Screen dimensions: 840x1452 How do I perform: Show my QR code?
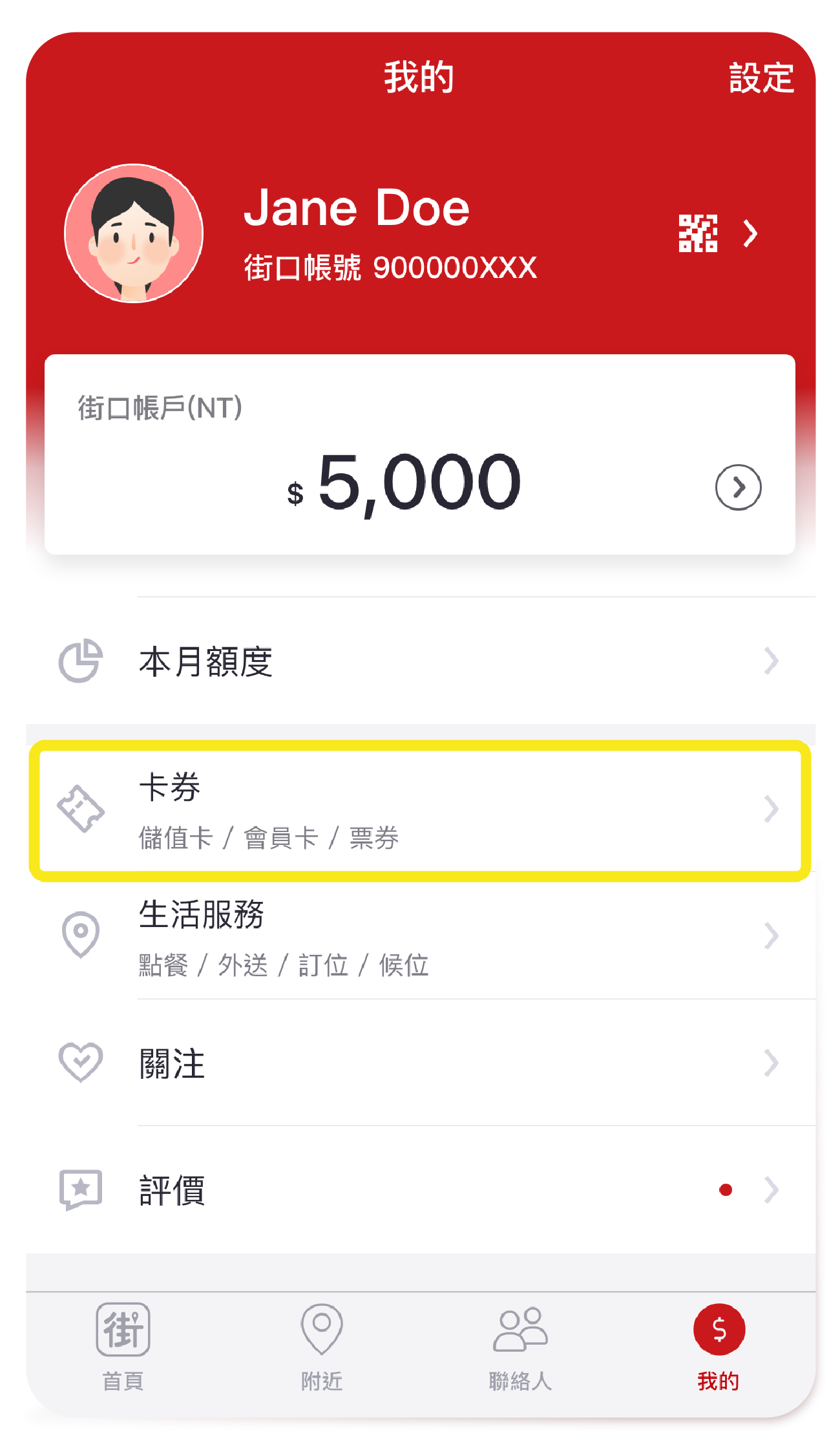click(x=698, y=233)
